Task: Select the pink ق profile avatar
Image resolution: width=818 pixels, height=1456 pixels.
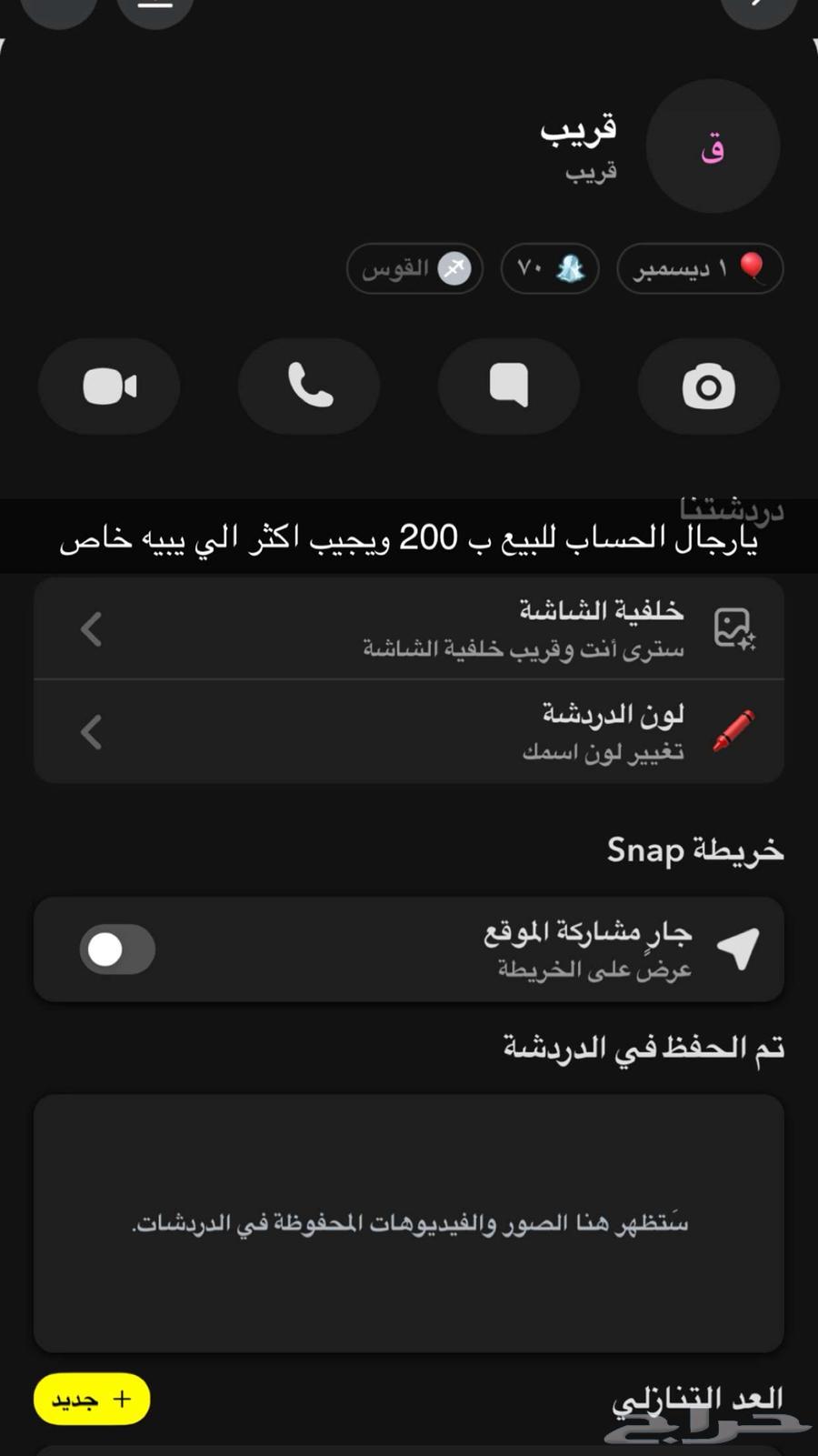Action: tap(713, 146)
